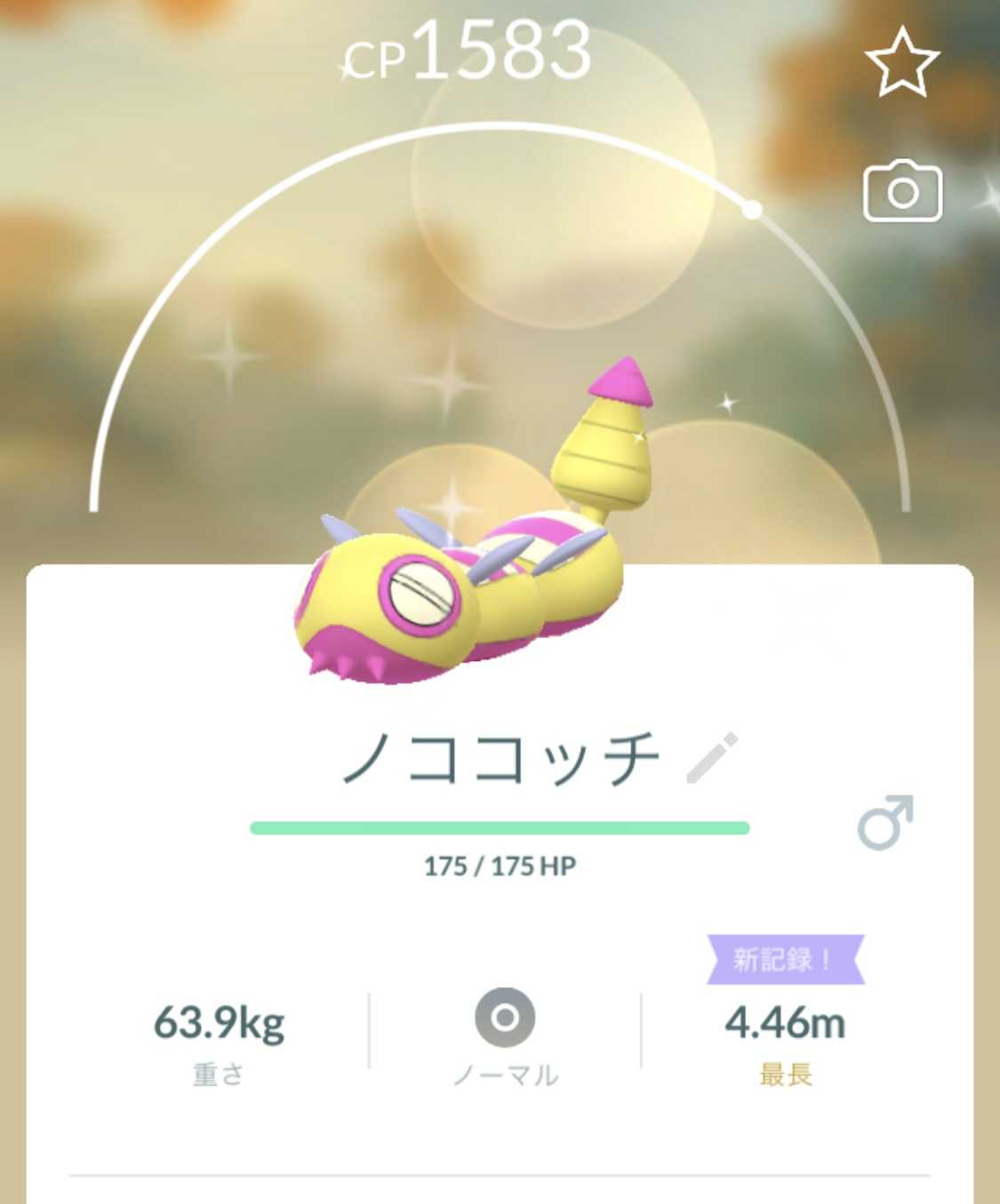Edit the nickname ノココッチ with the pencil icon
The height and width of the screenshot is (1204, 1000).
tap(712, 758)
